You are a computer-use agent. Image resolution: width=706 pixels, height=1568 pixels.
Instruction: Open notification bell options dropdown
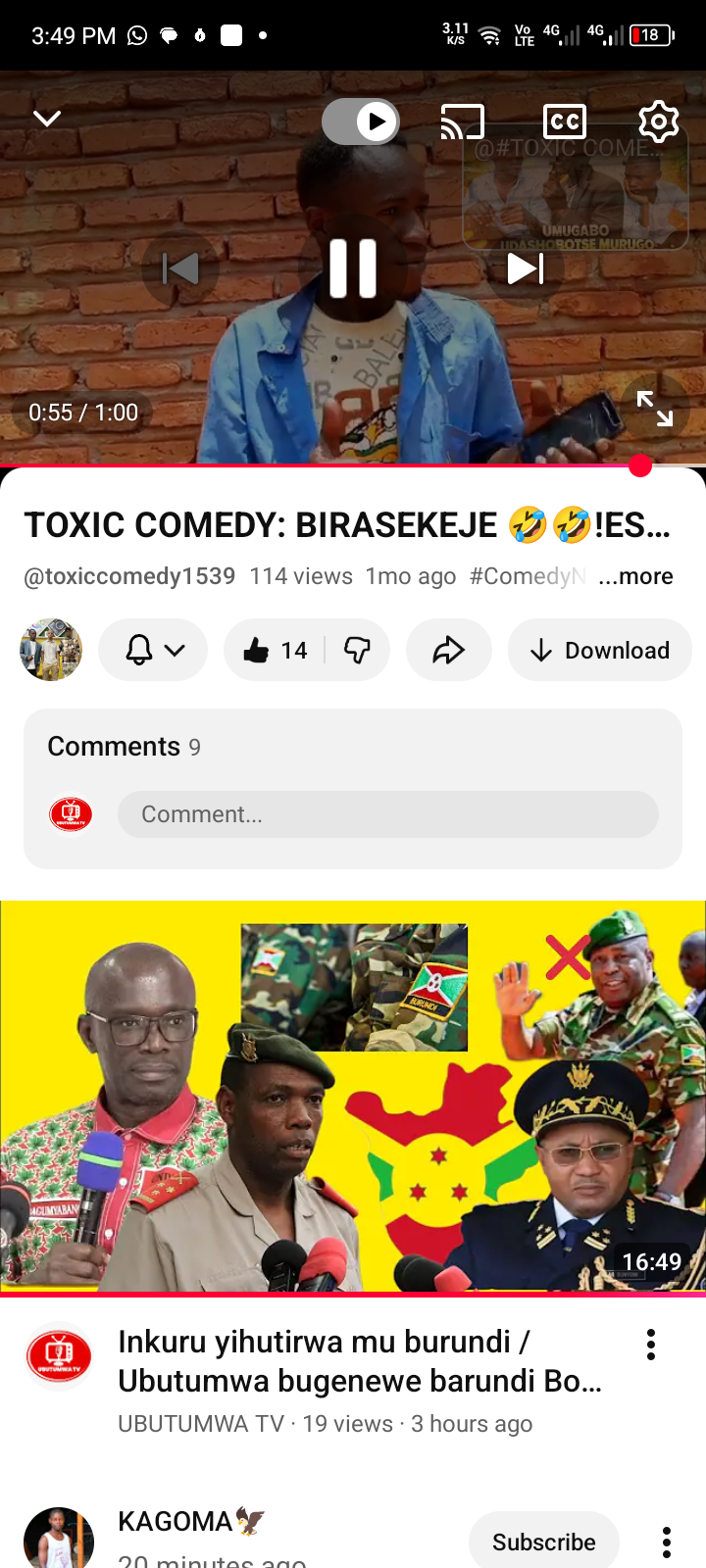[153, 650]
